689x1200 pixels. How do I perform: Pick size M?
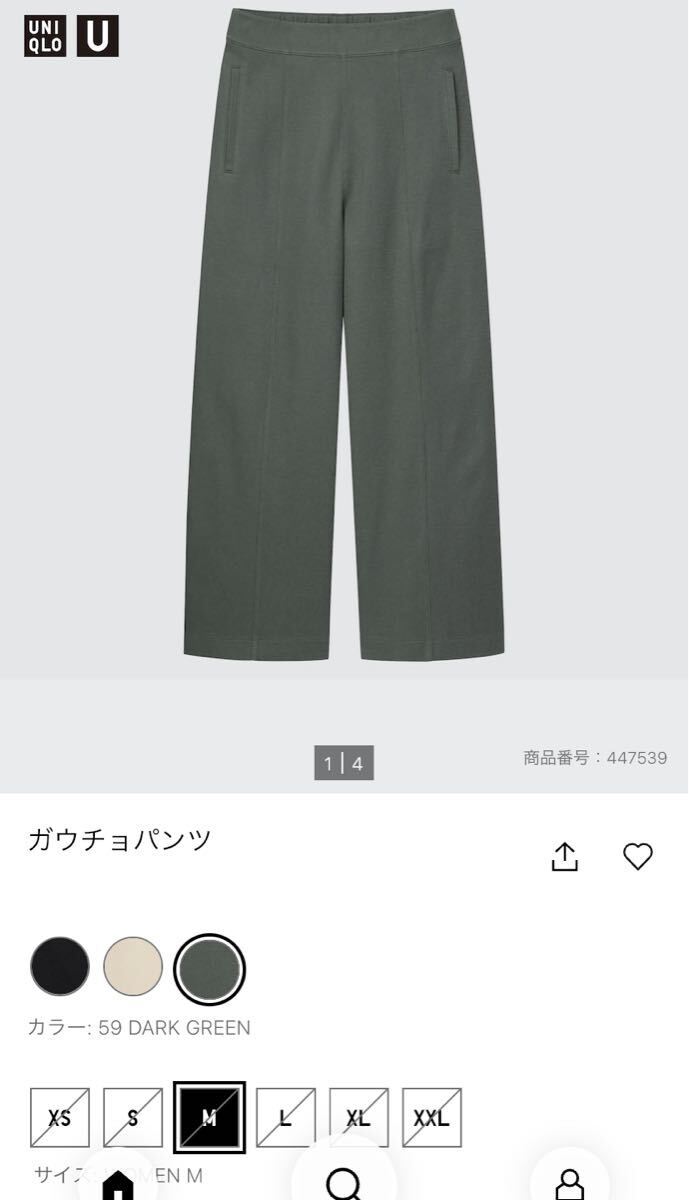[209, 1117]
